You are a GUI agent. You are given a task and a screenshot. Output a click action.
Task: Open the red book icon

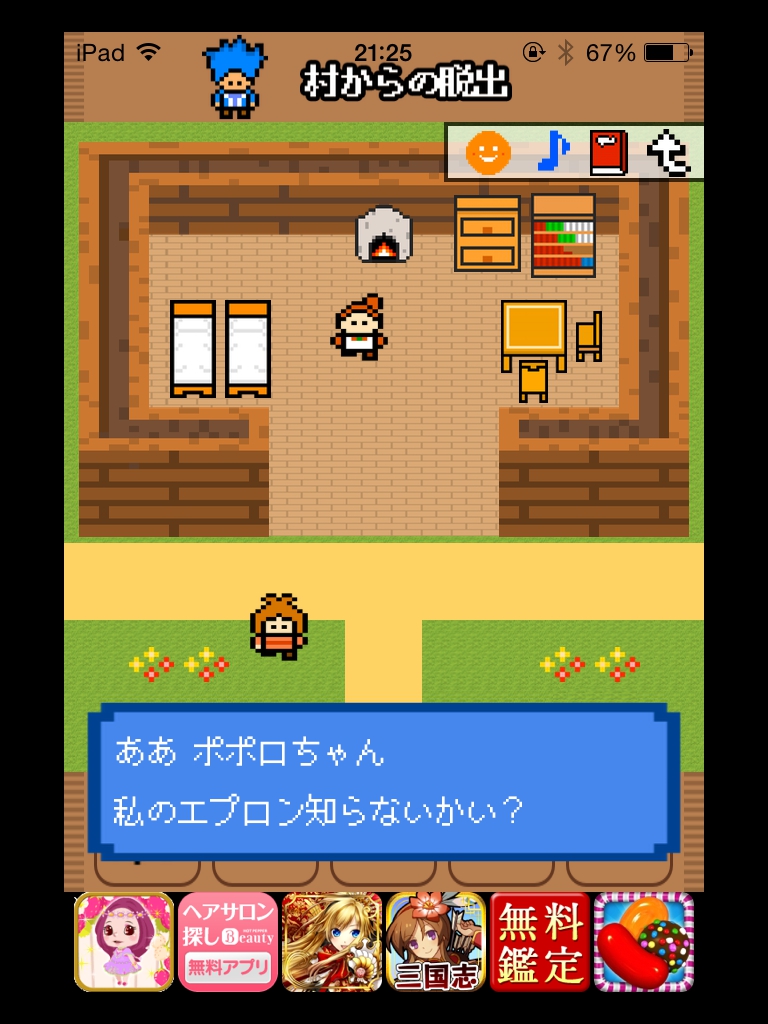[x=607, y=153]
